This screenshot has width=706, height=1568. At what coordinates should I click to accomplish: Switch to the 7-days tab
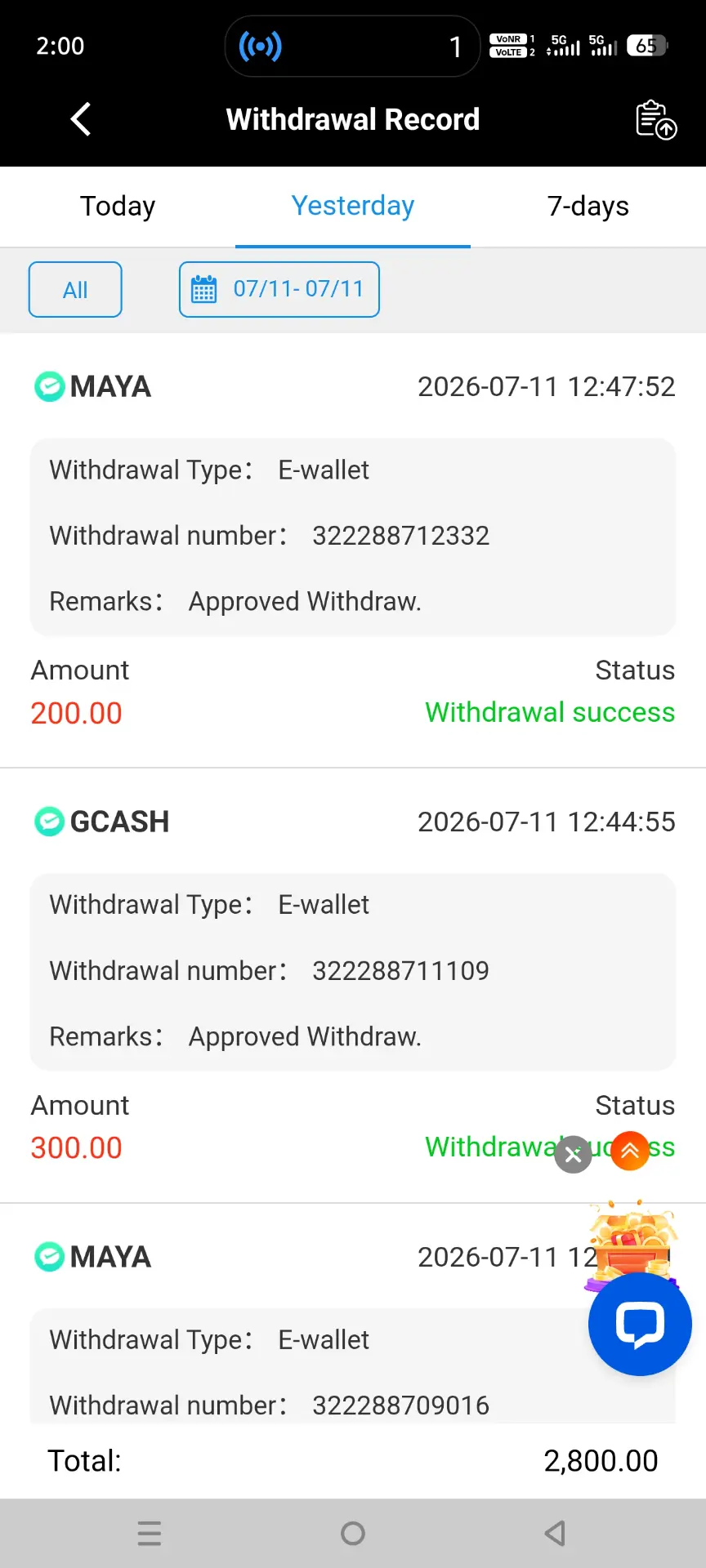click(588, 207)
